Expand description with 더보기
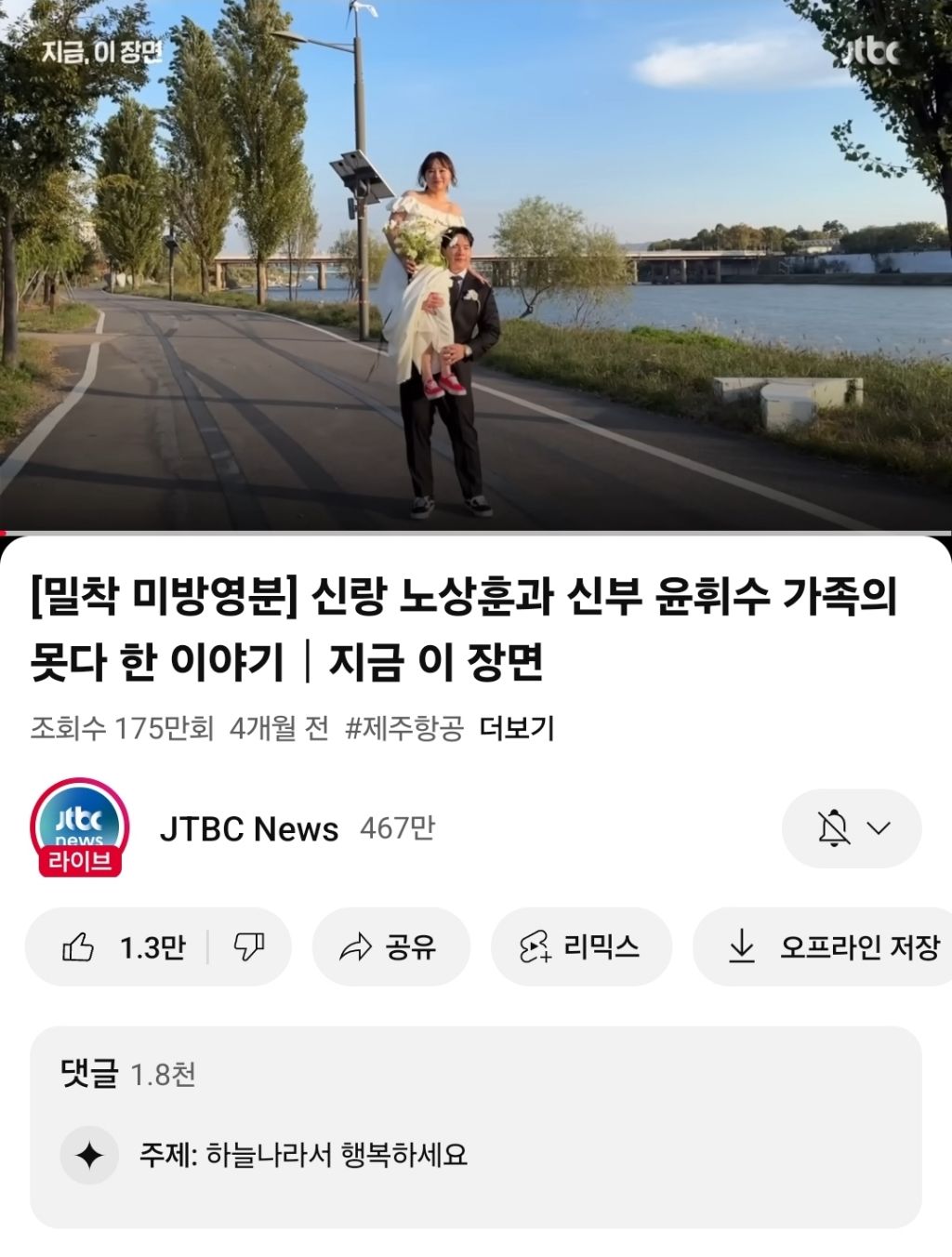Screen dimensions: 952x1257 517,728
